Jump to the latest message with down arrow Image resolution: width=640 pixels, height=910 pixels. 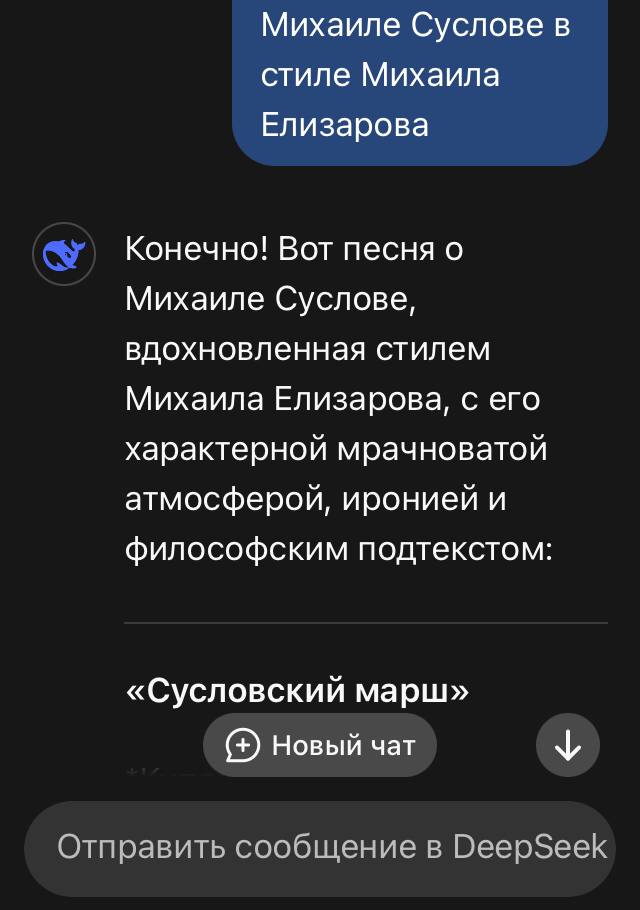coord(568,745)
